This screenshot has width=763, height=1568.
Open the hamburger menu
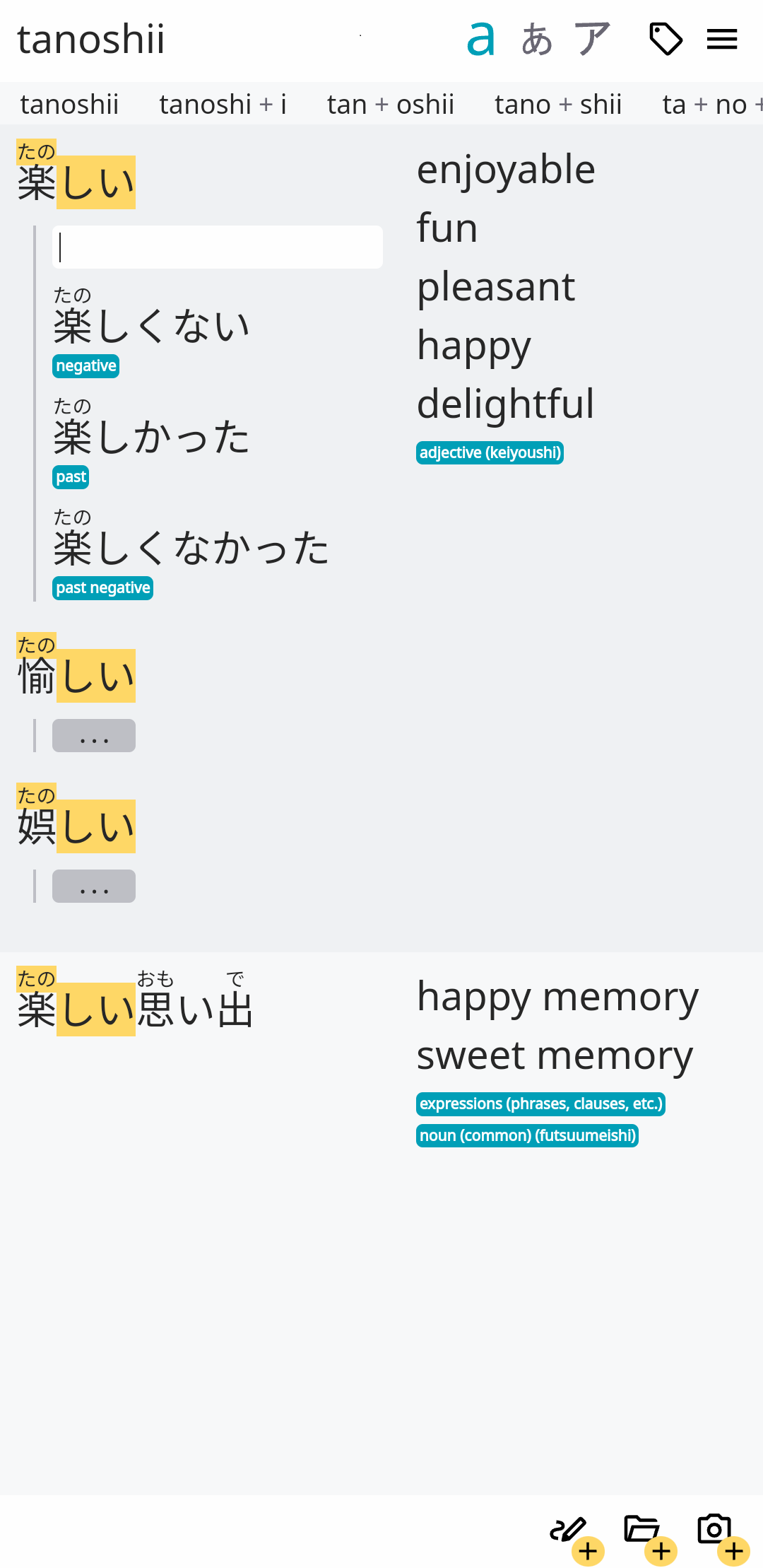click(722, 39)
